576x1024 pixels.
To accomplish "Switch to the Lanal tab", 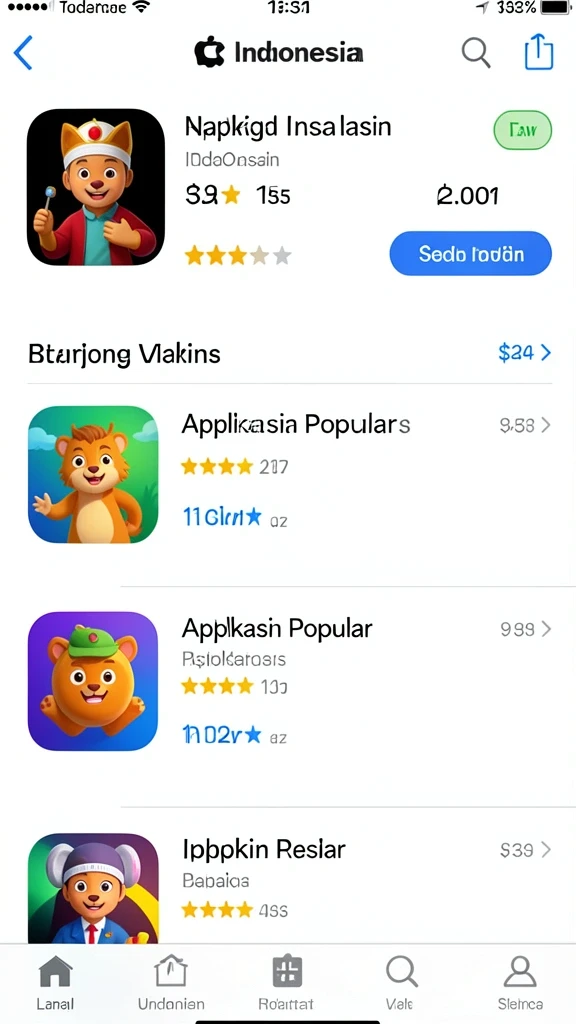I will (x=55, y=983).
